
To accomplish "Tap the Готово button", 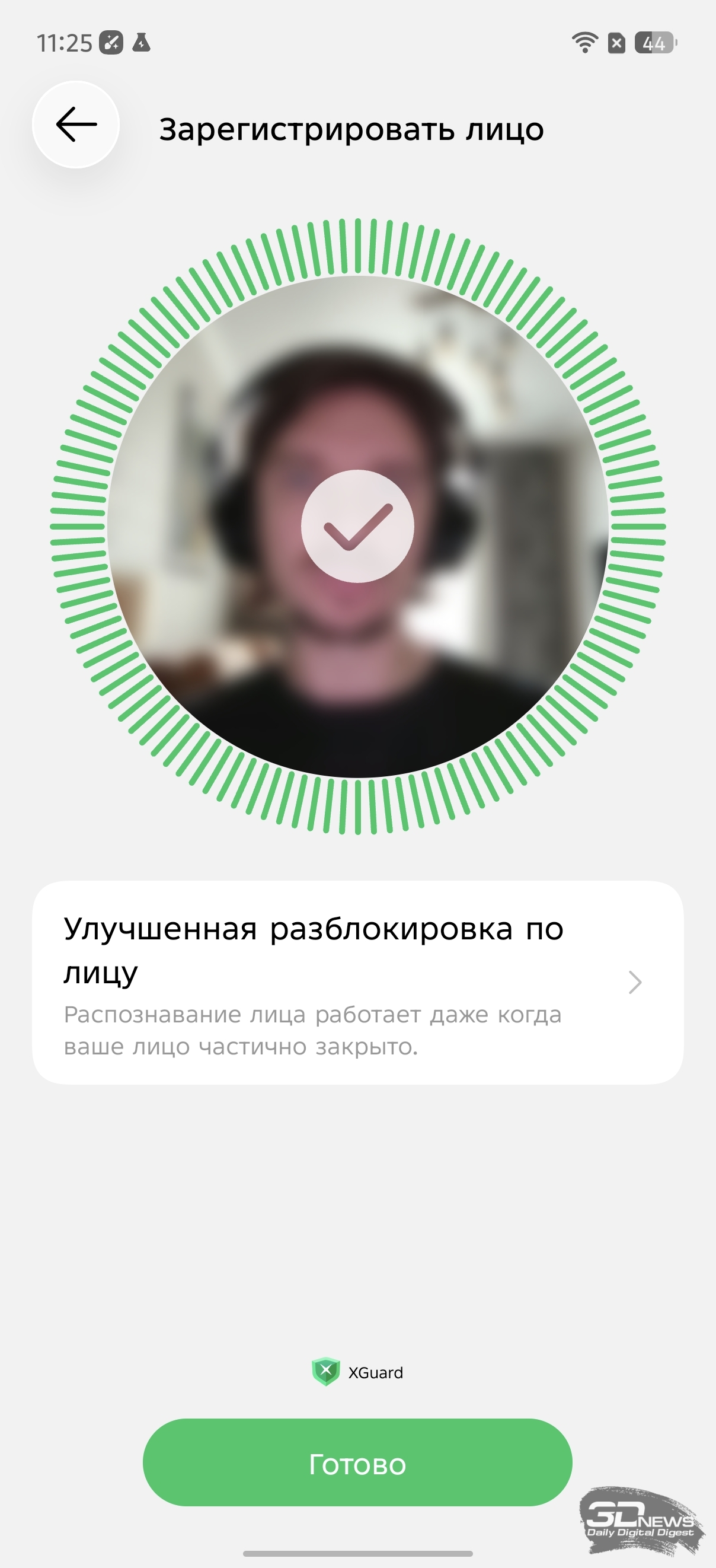I will pyautogui.click(x=357, y=1463).
